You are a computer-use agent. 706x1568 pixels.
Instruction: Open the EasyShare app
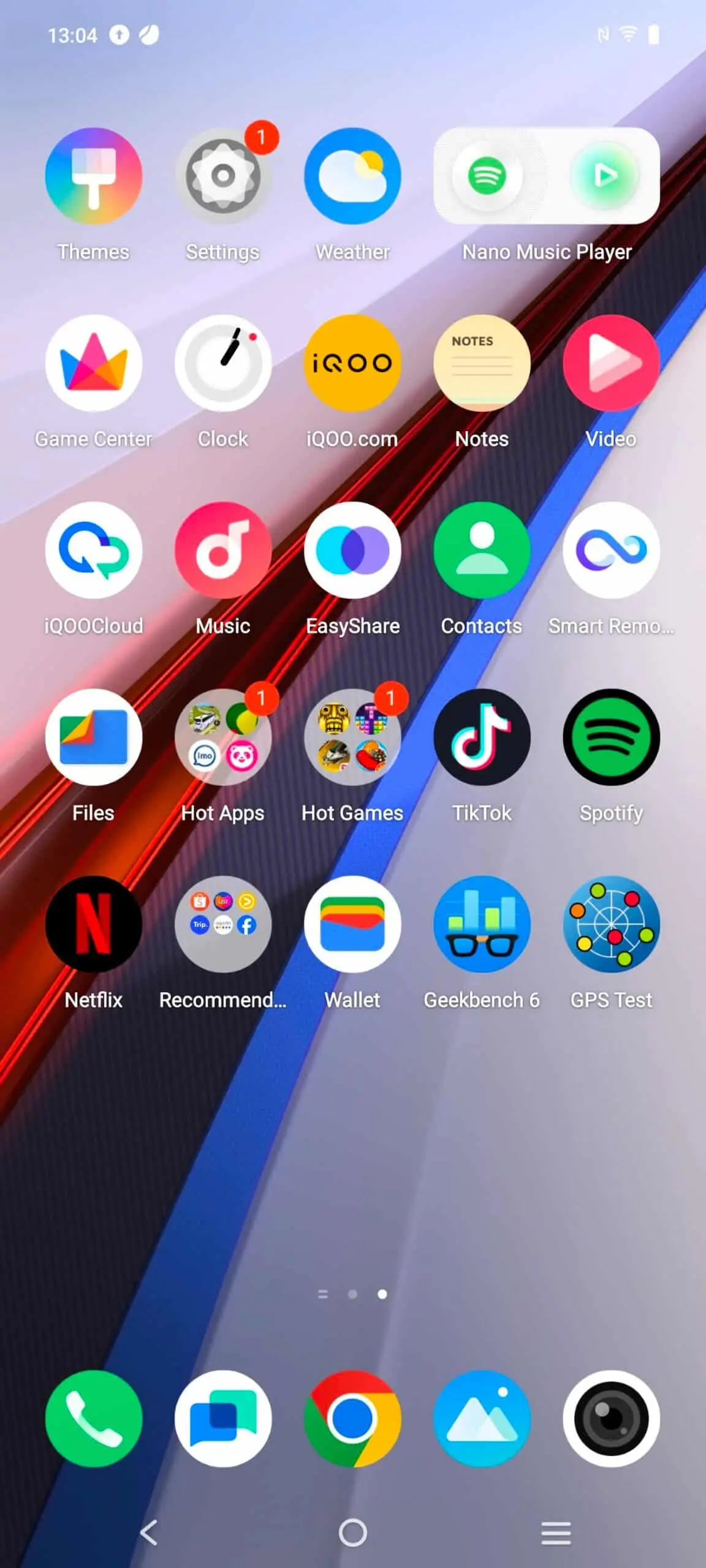(x=352, y=550)
